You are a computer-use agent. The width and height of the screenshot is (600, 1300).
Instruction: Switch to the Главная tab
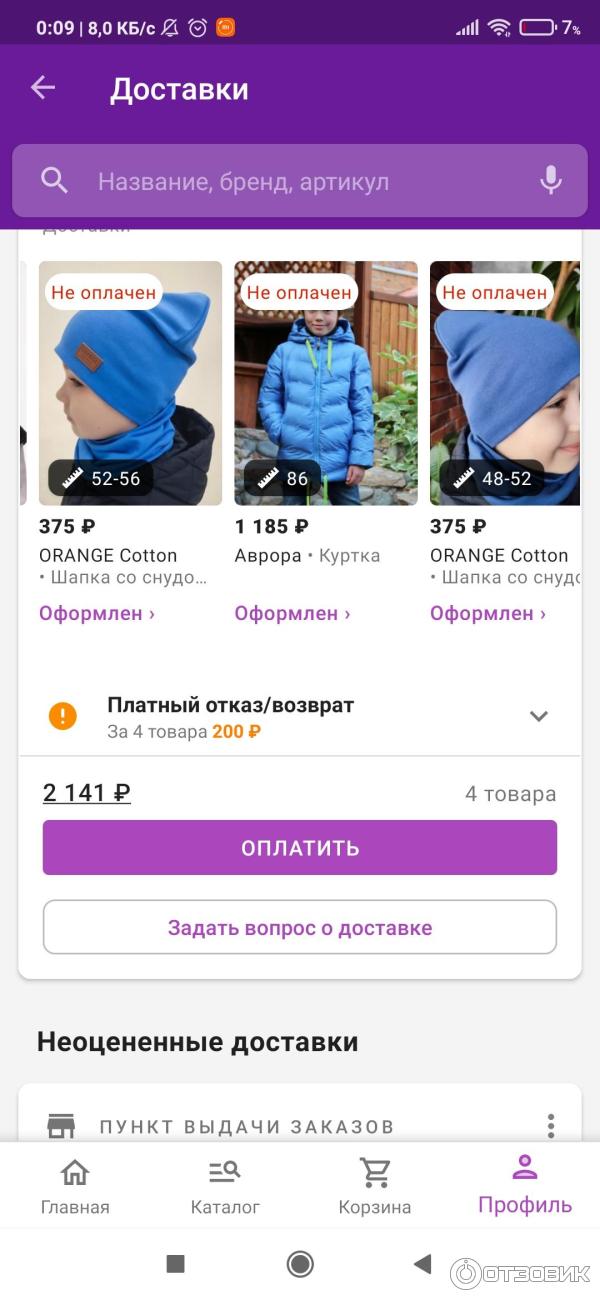[x=75, y=1186]
